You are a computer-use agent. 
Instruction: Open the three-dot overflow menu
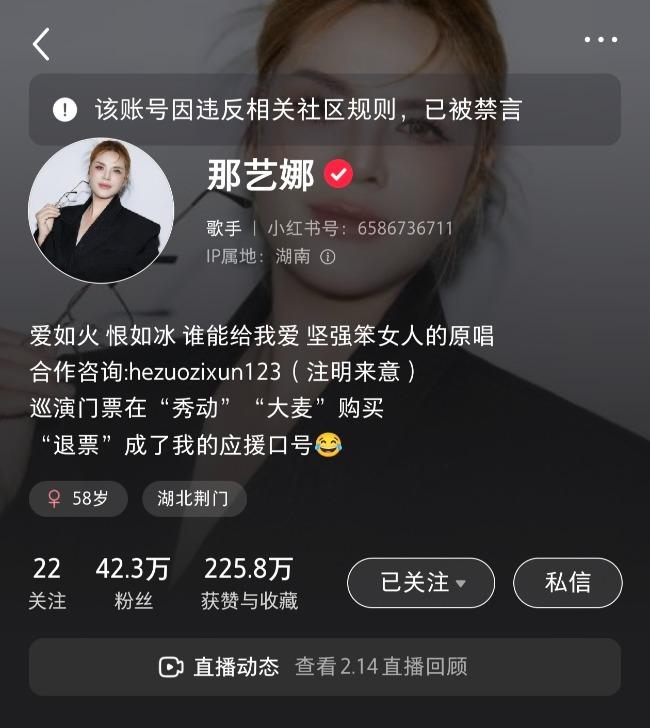point(600,40)
